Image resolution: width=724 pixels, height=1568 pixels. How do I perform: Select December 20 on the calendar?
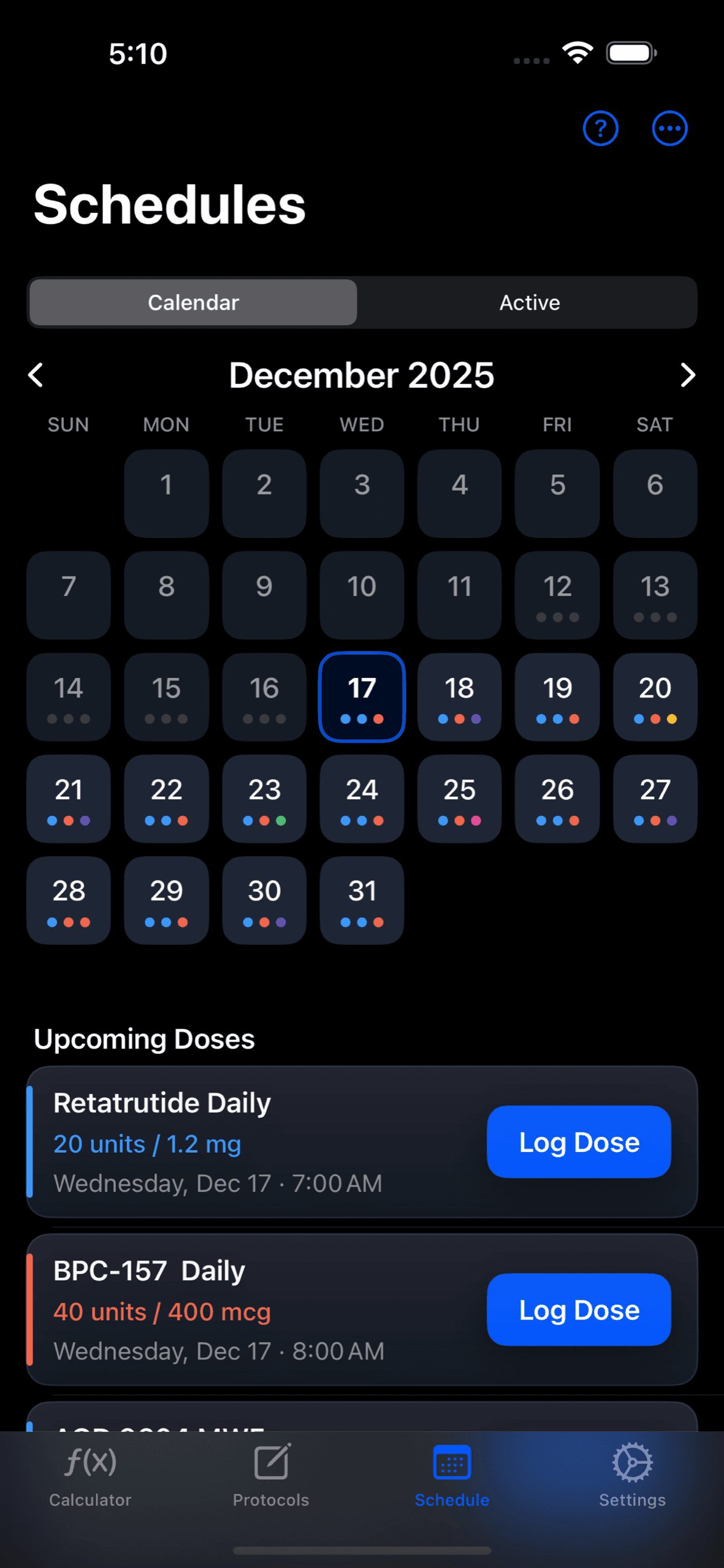coord(654,696)
